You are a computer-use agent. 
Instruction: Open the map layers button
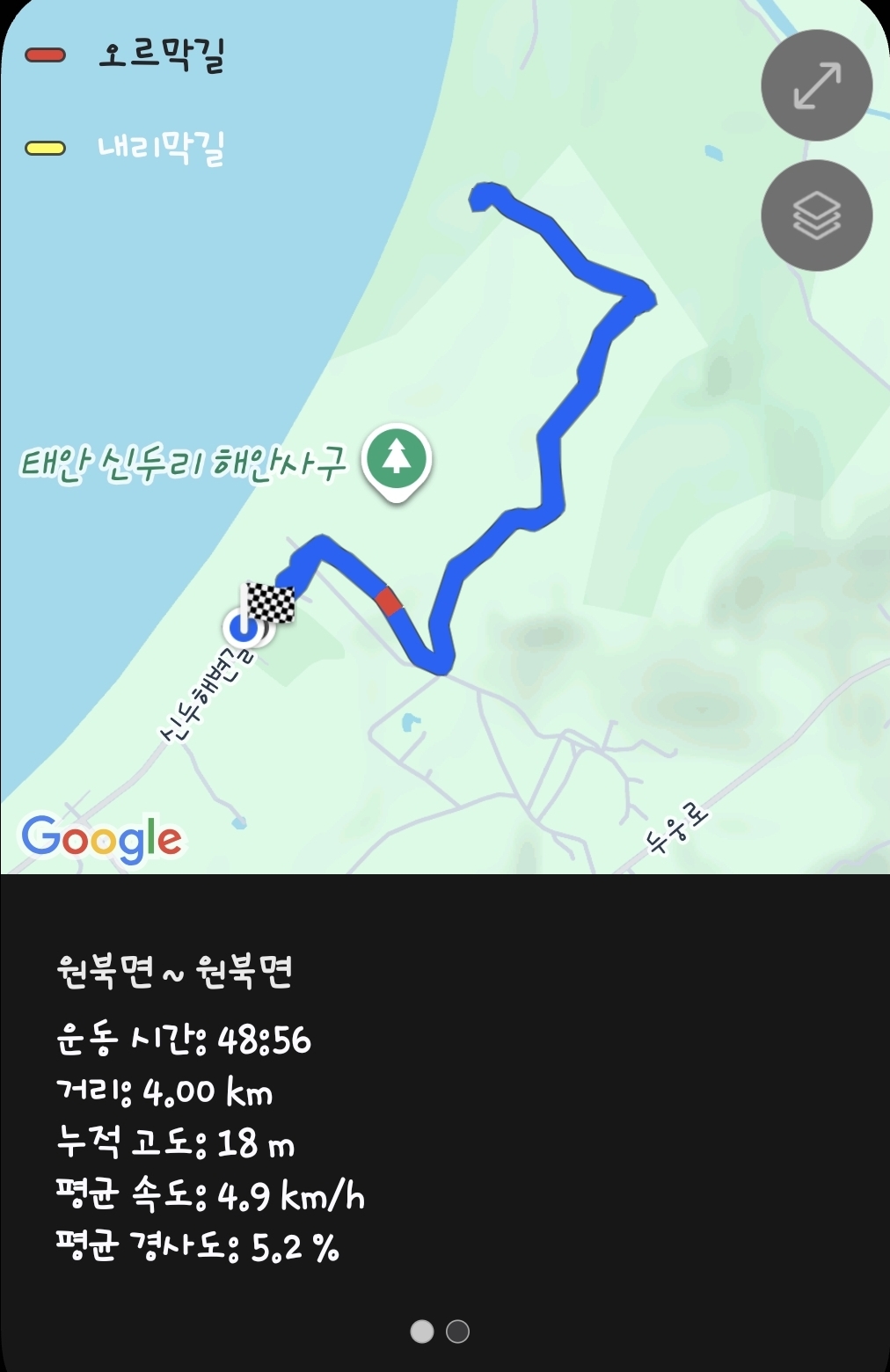tap(816, 215)
